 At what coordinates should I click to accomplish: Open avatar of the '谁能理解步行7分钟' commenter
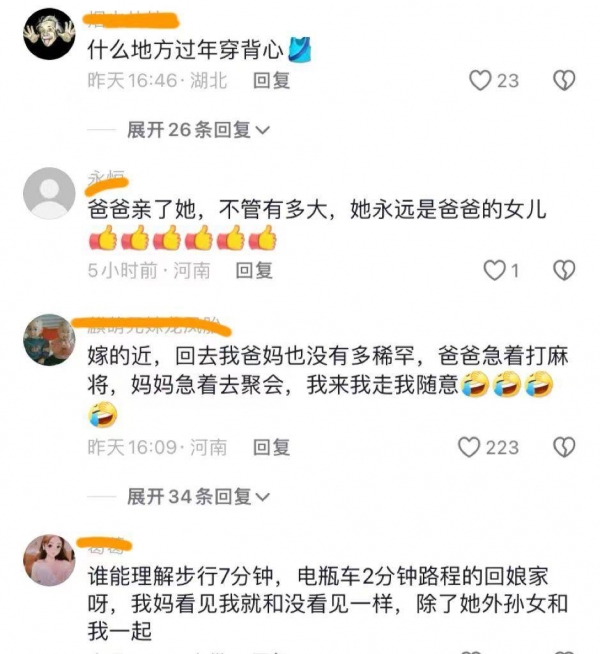49,560
